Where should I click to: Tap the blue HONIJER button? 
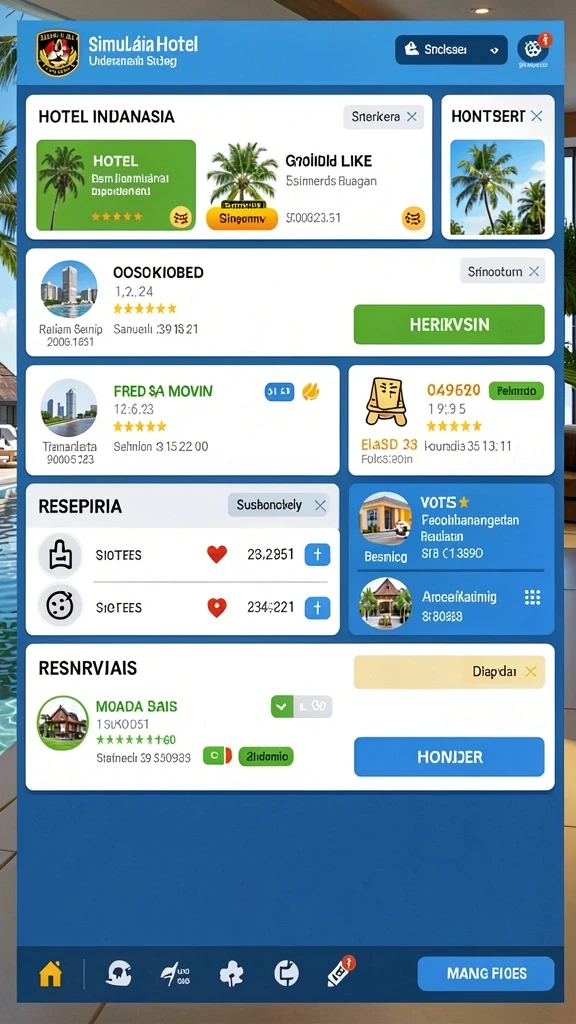(449, 757)
